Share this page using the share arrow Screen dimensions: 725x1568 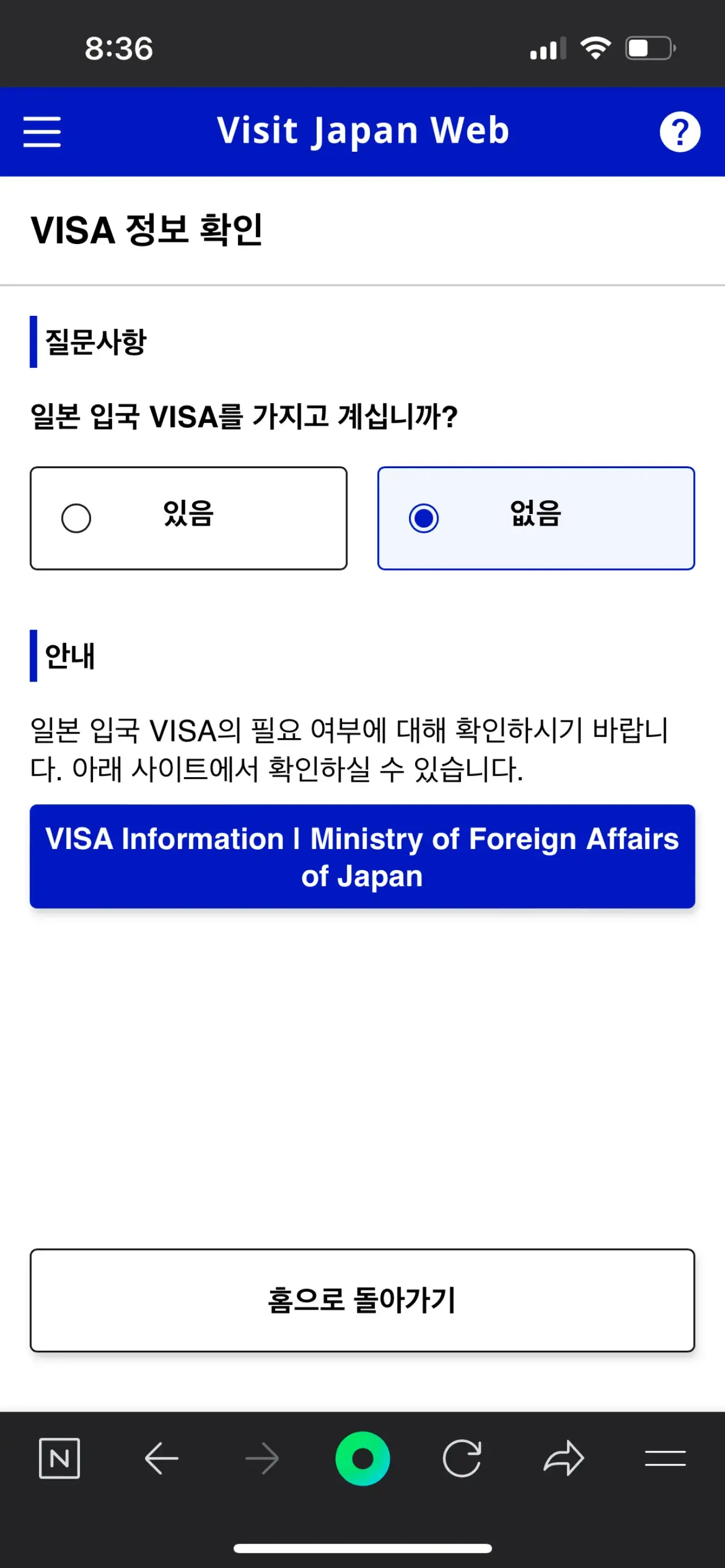(x=564, y=1458)
